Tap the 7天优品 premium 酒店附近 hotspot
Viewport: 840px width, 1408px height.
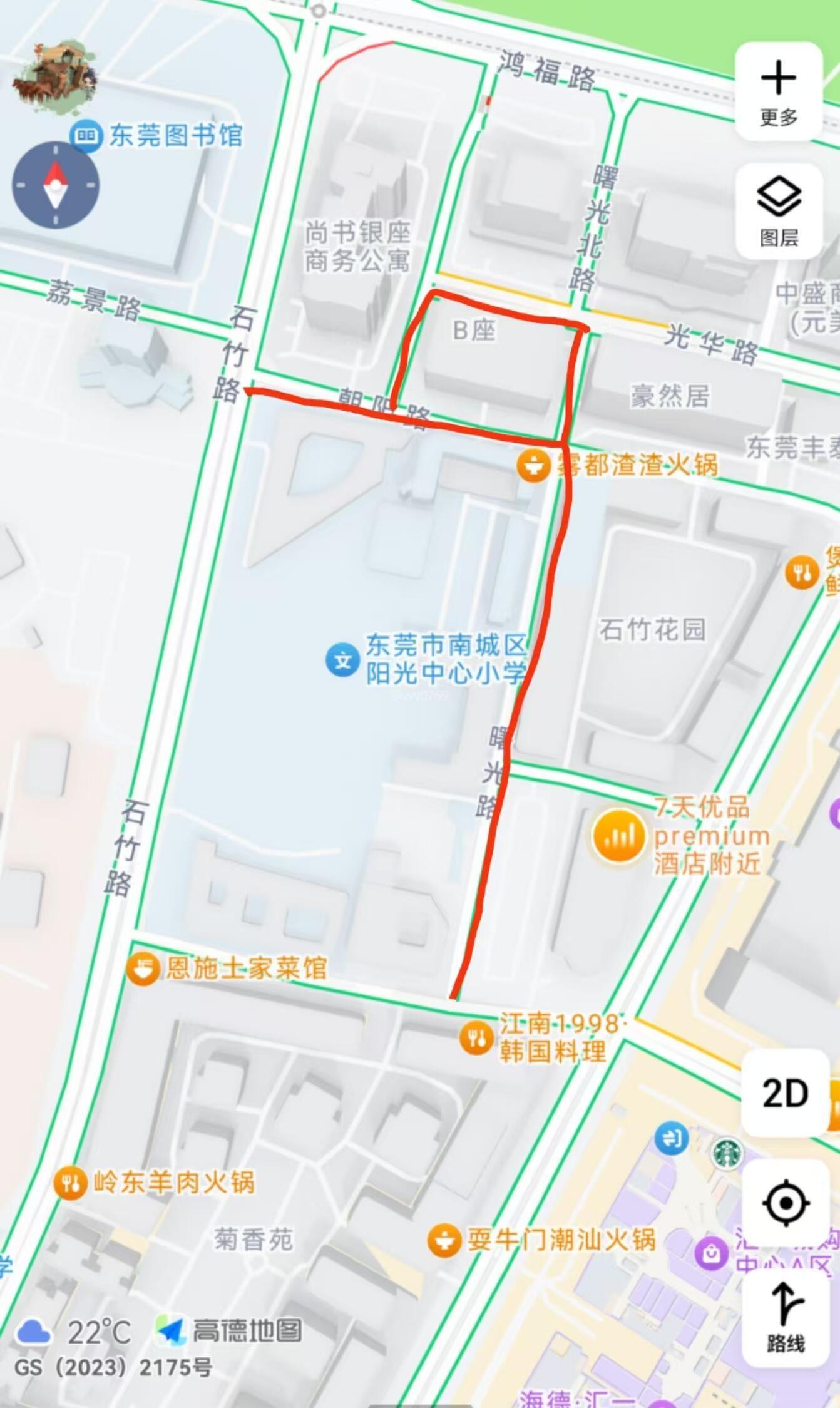coord(618,835)
